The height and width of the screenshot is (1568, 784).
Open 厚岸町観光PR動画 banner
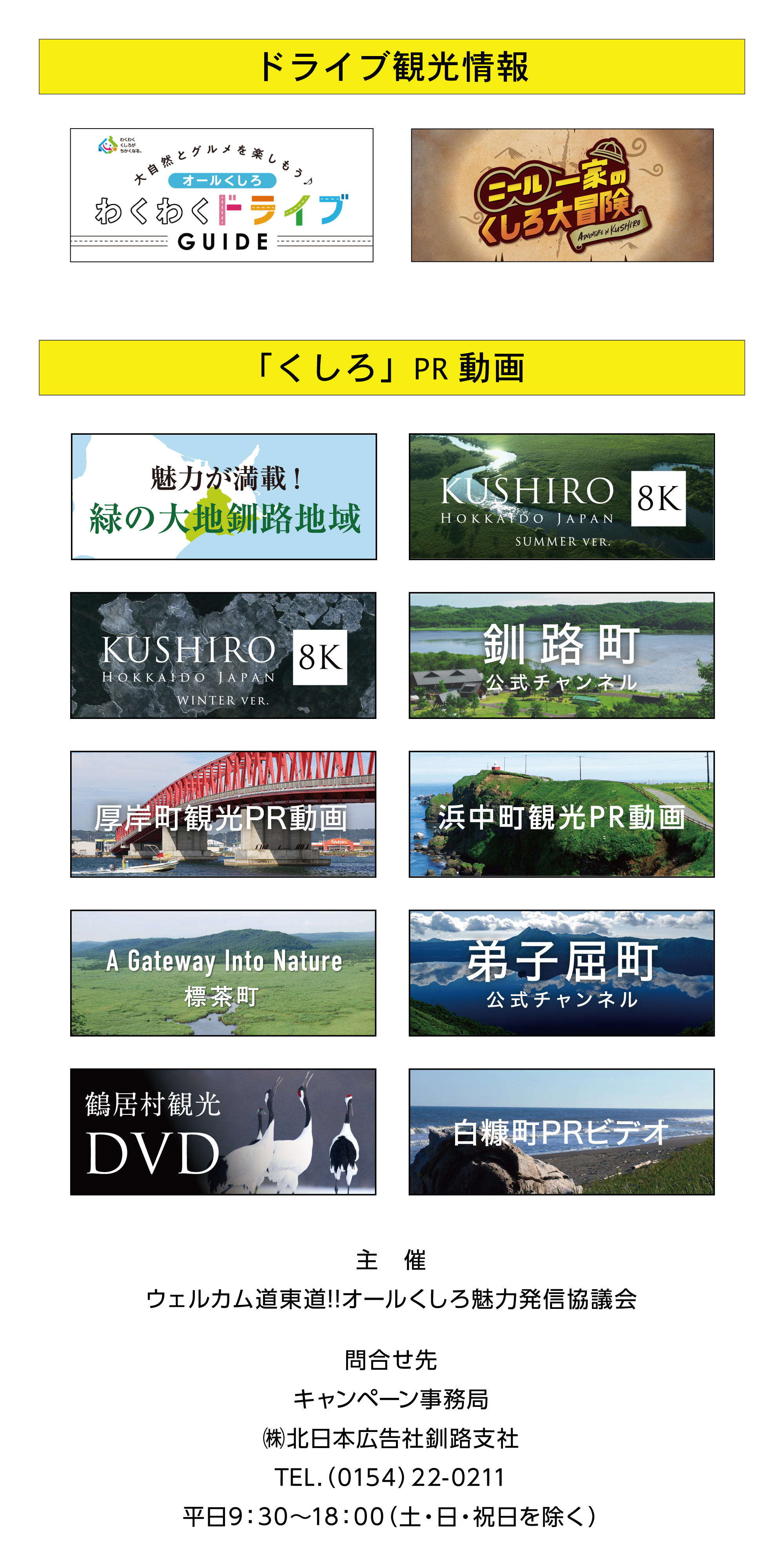223,815
